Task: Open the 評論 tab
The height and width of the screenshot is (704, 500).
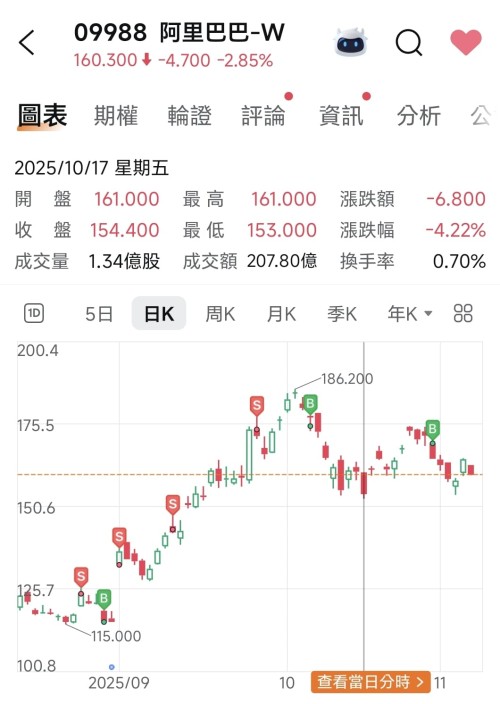Action: 263,115
